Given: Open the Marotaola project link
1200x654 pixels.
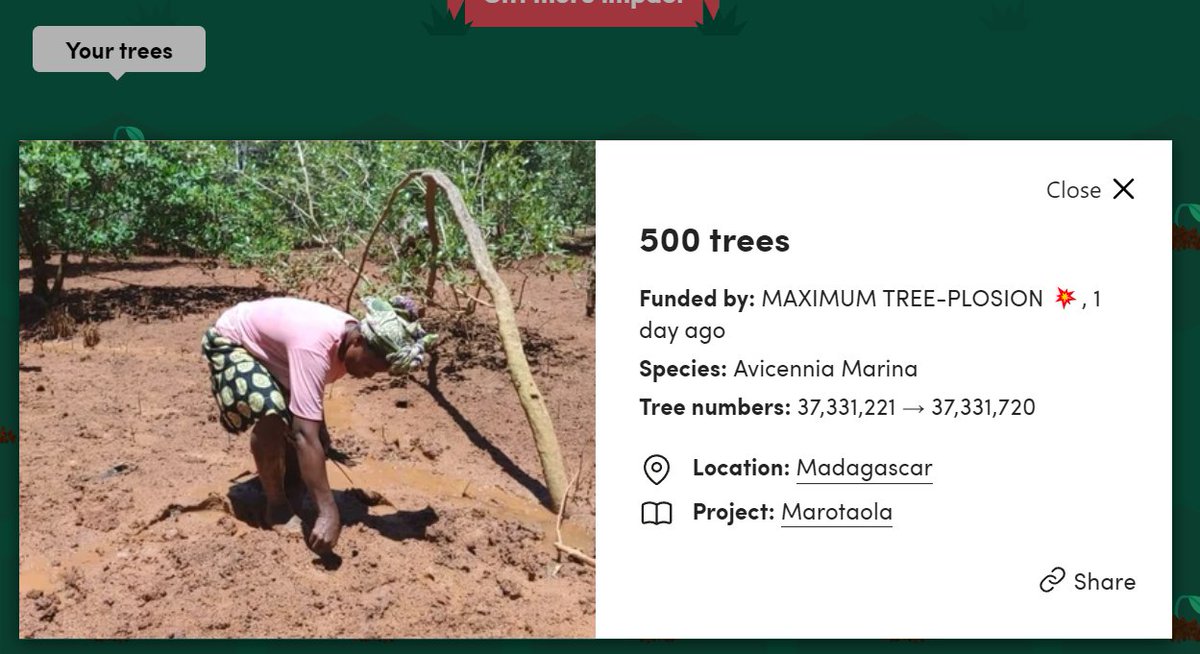Looking at the screenshot, I should coord(836,512).
